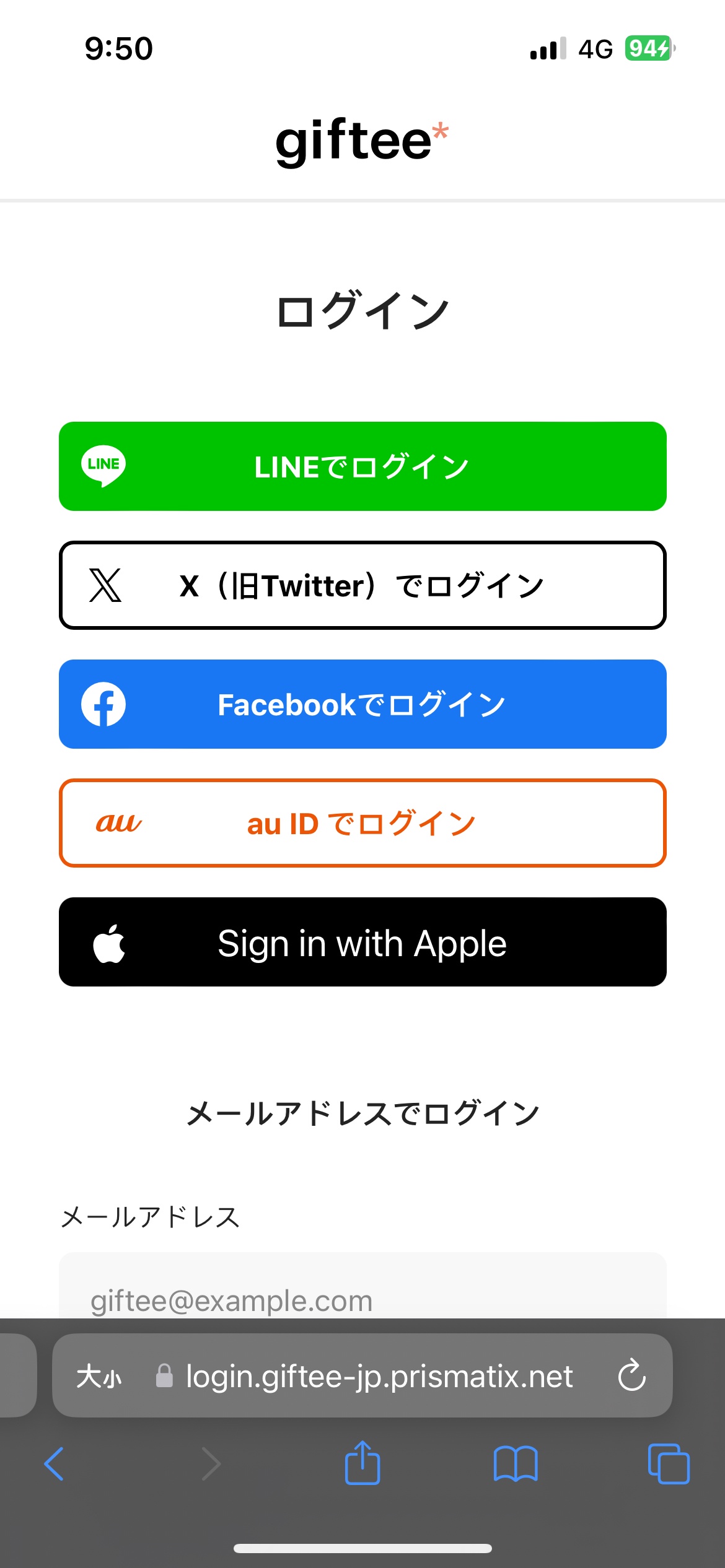Tap Sign in with Apple
Screen dimensions: 725x1568
[x=362, y=942]
